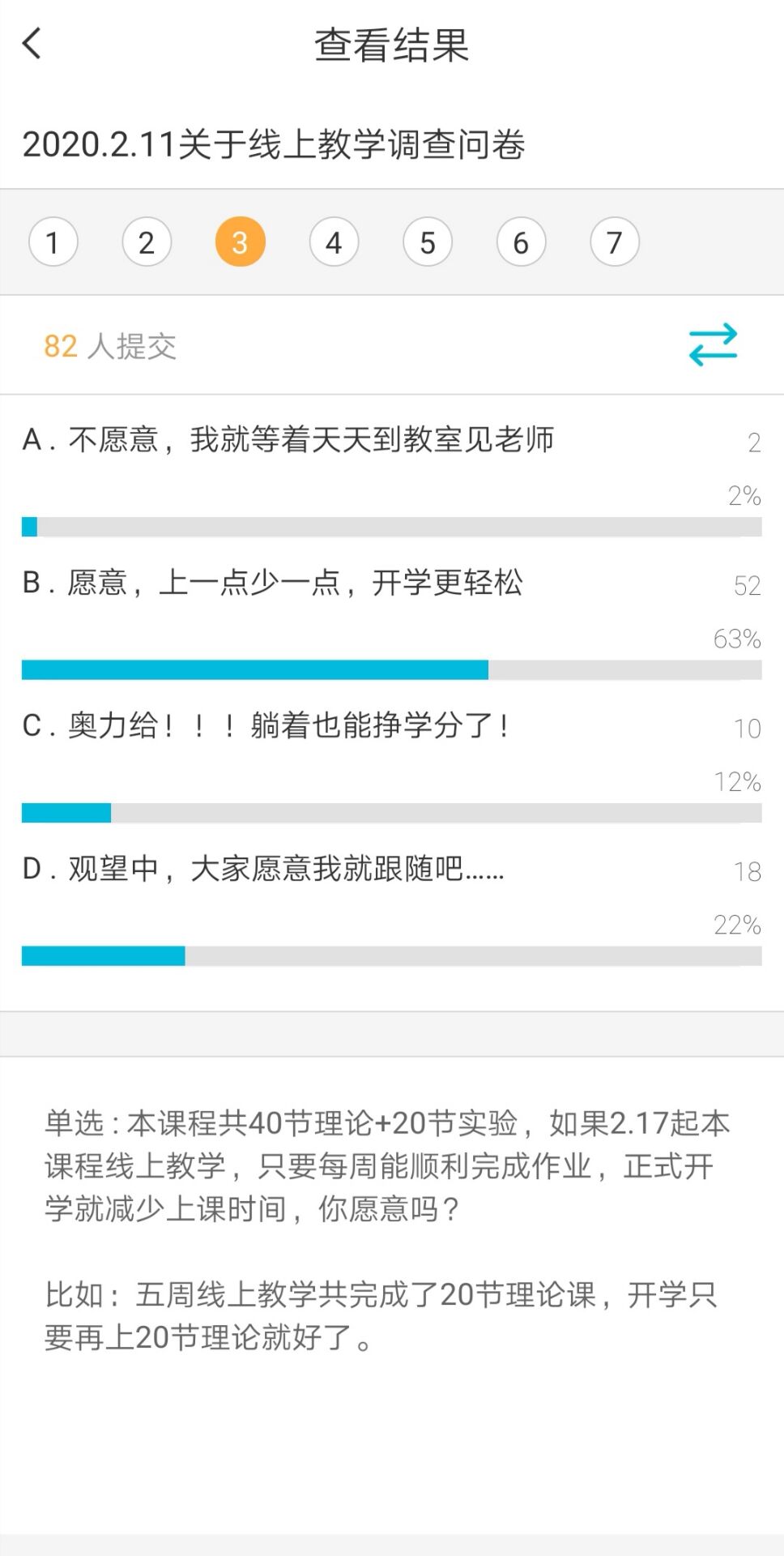
Task: Select question 7
Action: [x=615, y=242]
